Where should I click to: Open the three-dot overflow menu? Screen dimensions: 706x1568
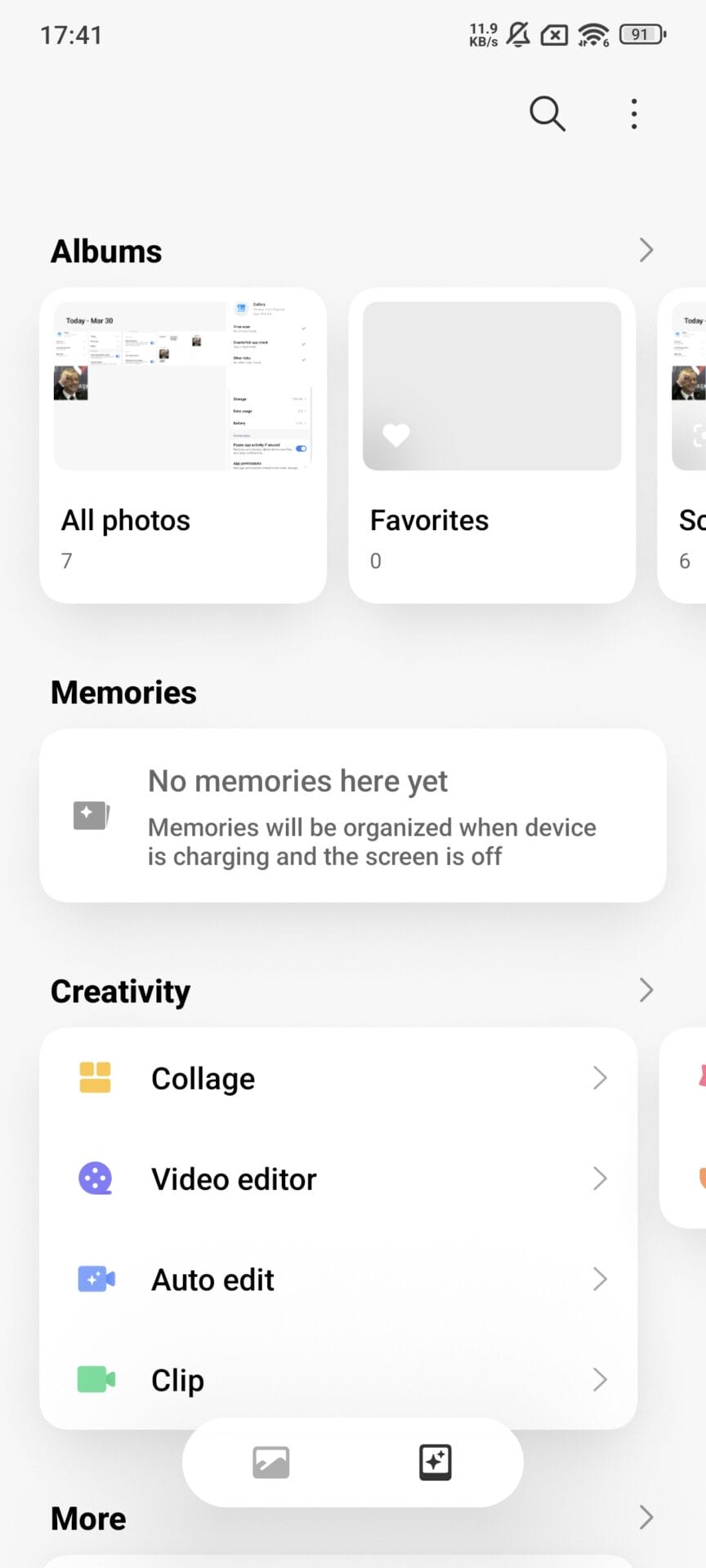634,114
